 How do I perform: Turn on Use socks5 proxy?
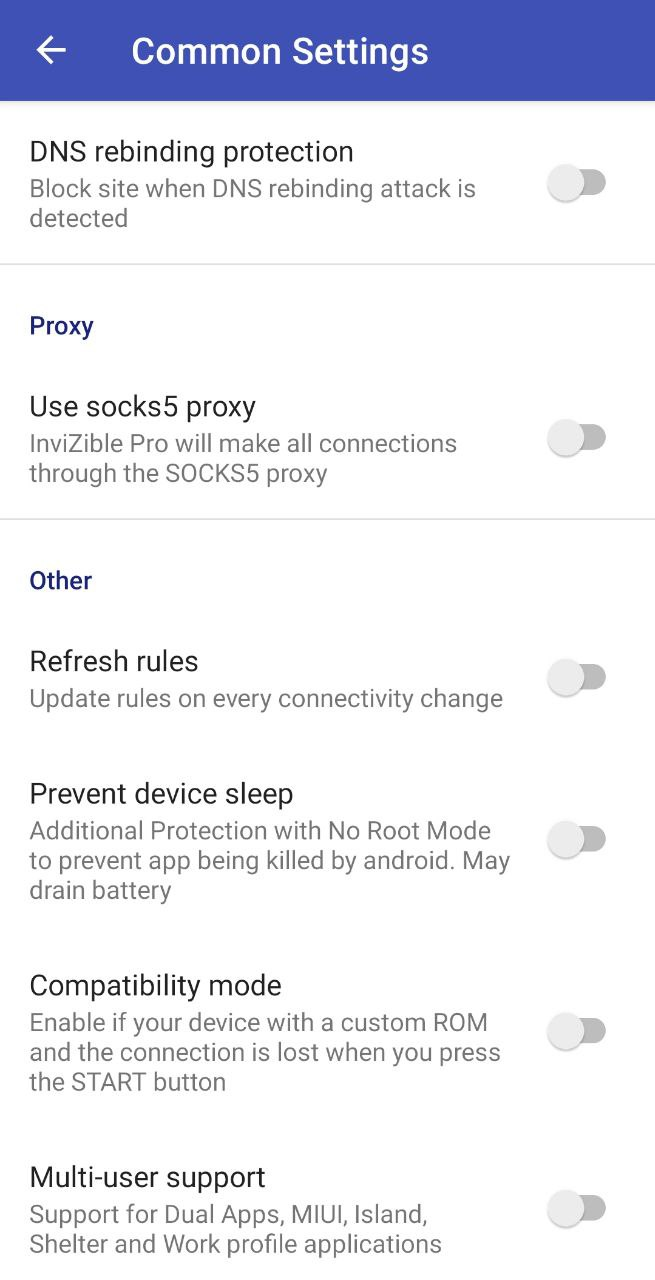[x=577, y=438]
